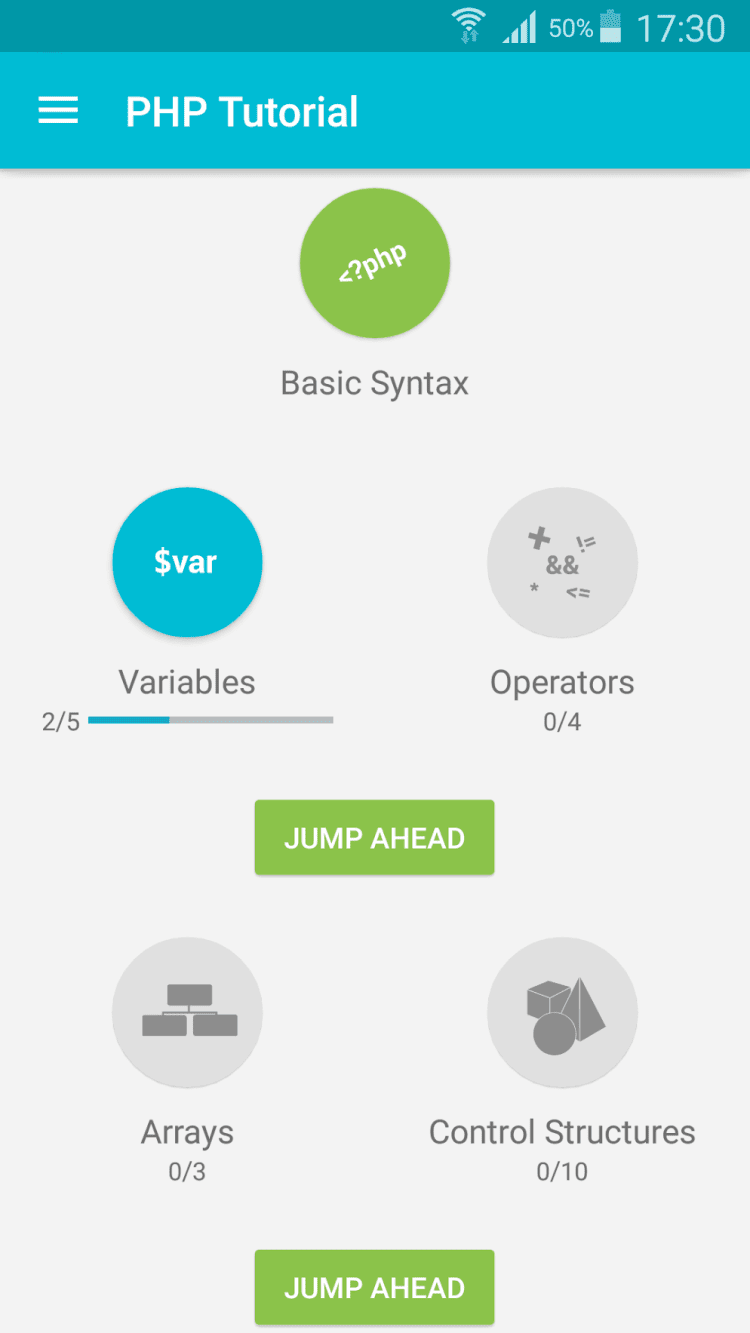Tap Jump Ahead below Variables and Operators
This screenshot has height=1333, width=750.
tap(374, 838)
